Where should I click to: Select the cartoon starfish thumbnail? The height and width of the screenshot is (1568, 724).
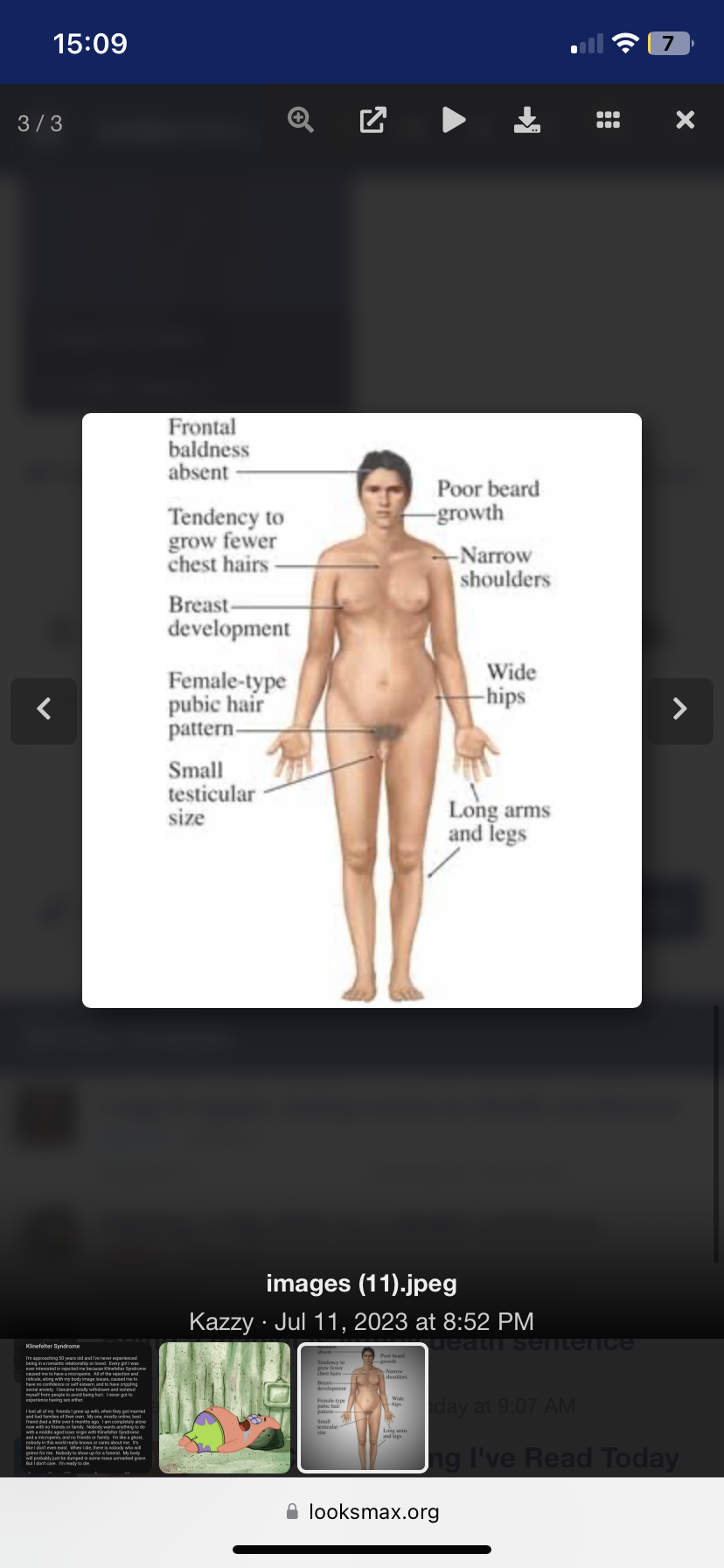click(225, 1408)
